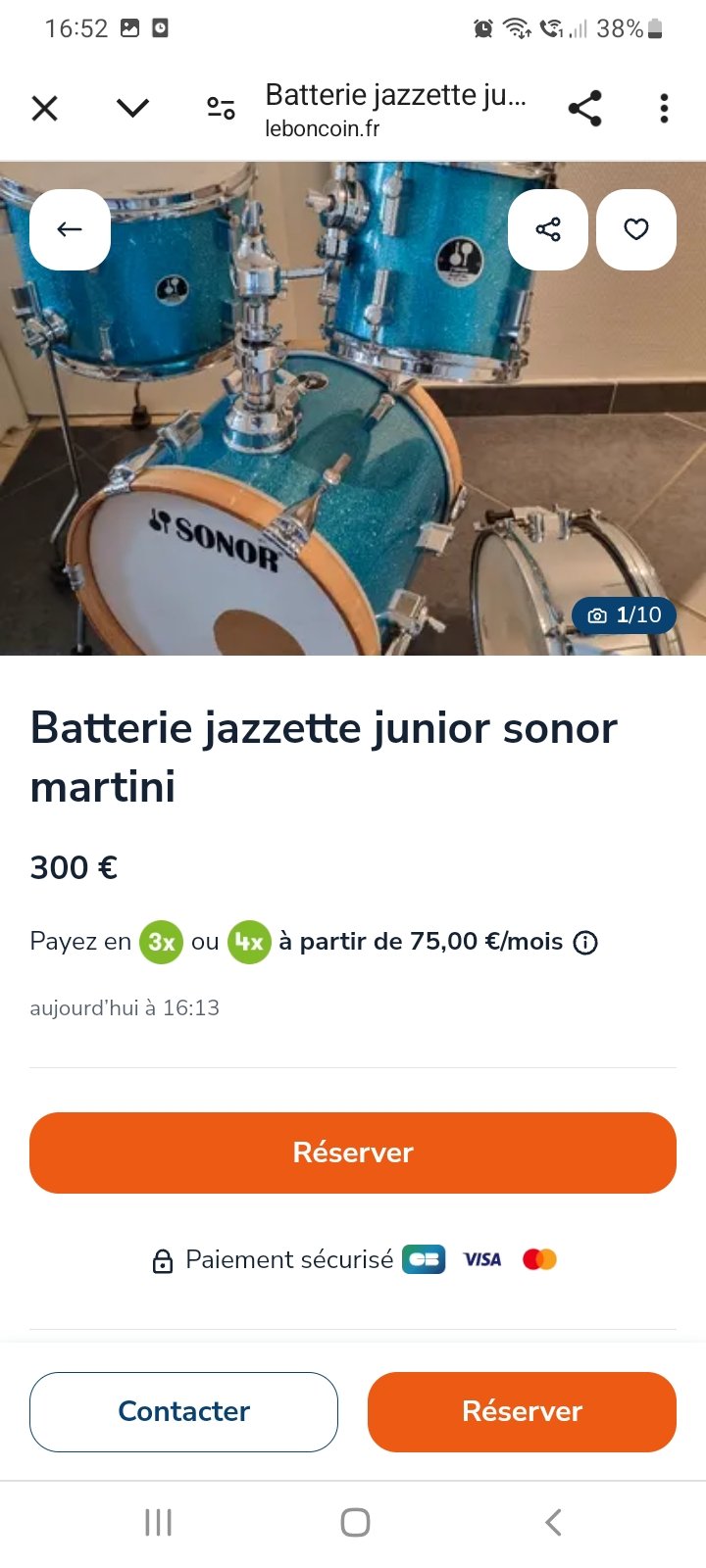
Task: Close the browser custom tab
Action: point(45,108)
